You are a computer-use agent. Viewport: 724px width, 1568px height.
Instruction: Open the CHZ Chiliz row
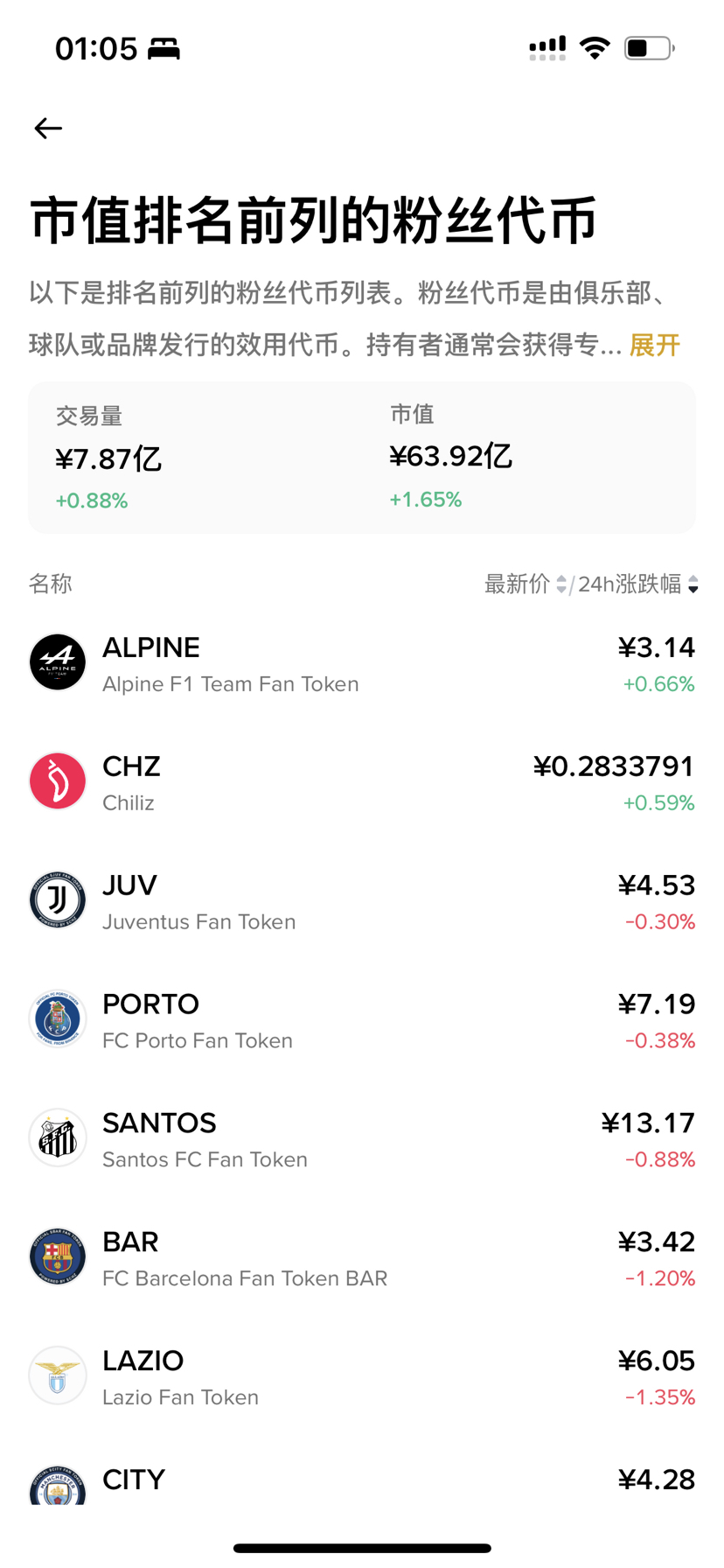coord(362,783)
